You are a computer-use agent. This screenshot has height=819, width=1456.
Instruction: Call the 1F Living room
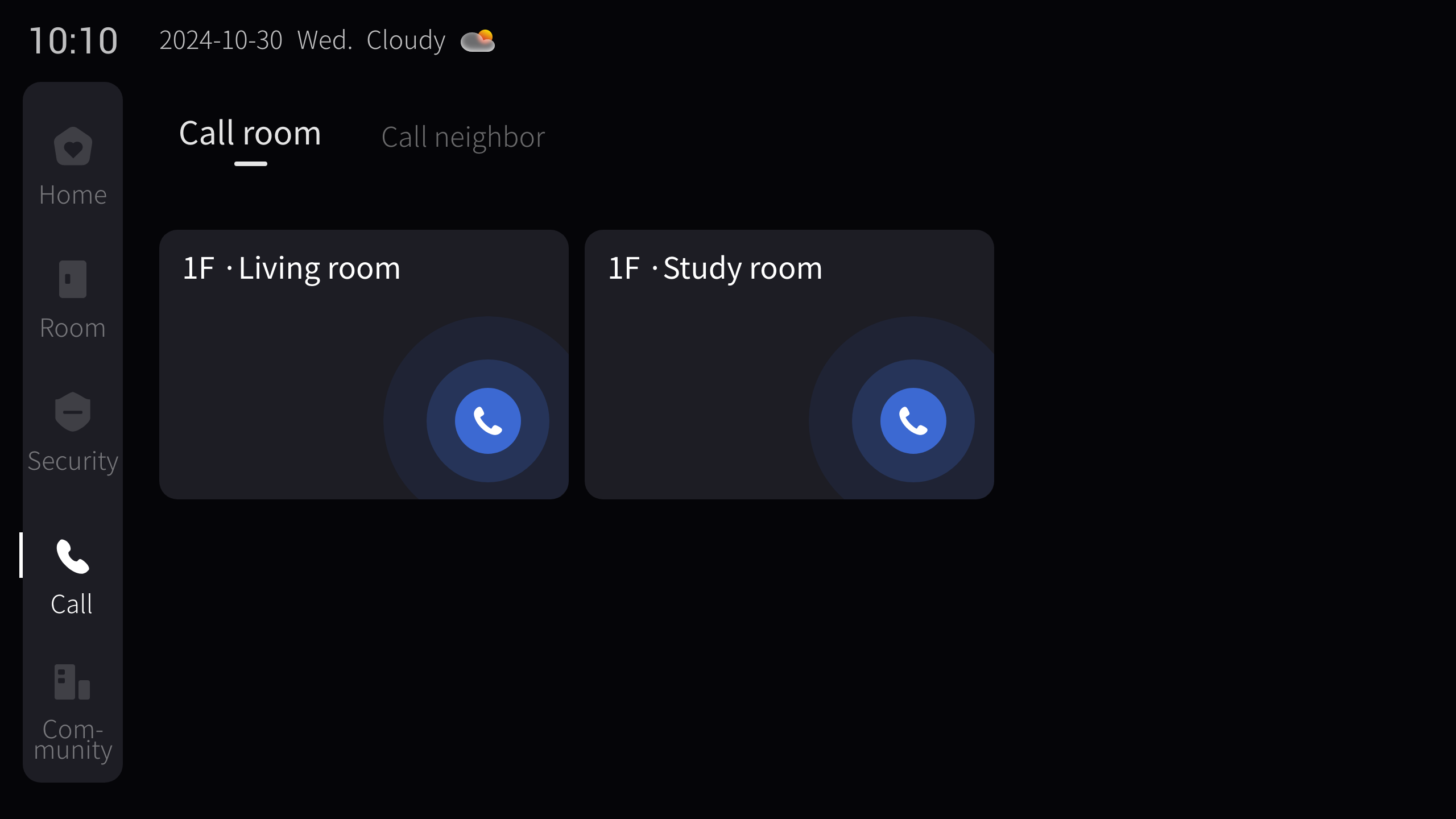coord(487,421)
